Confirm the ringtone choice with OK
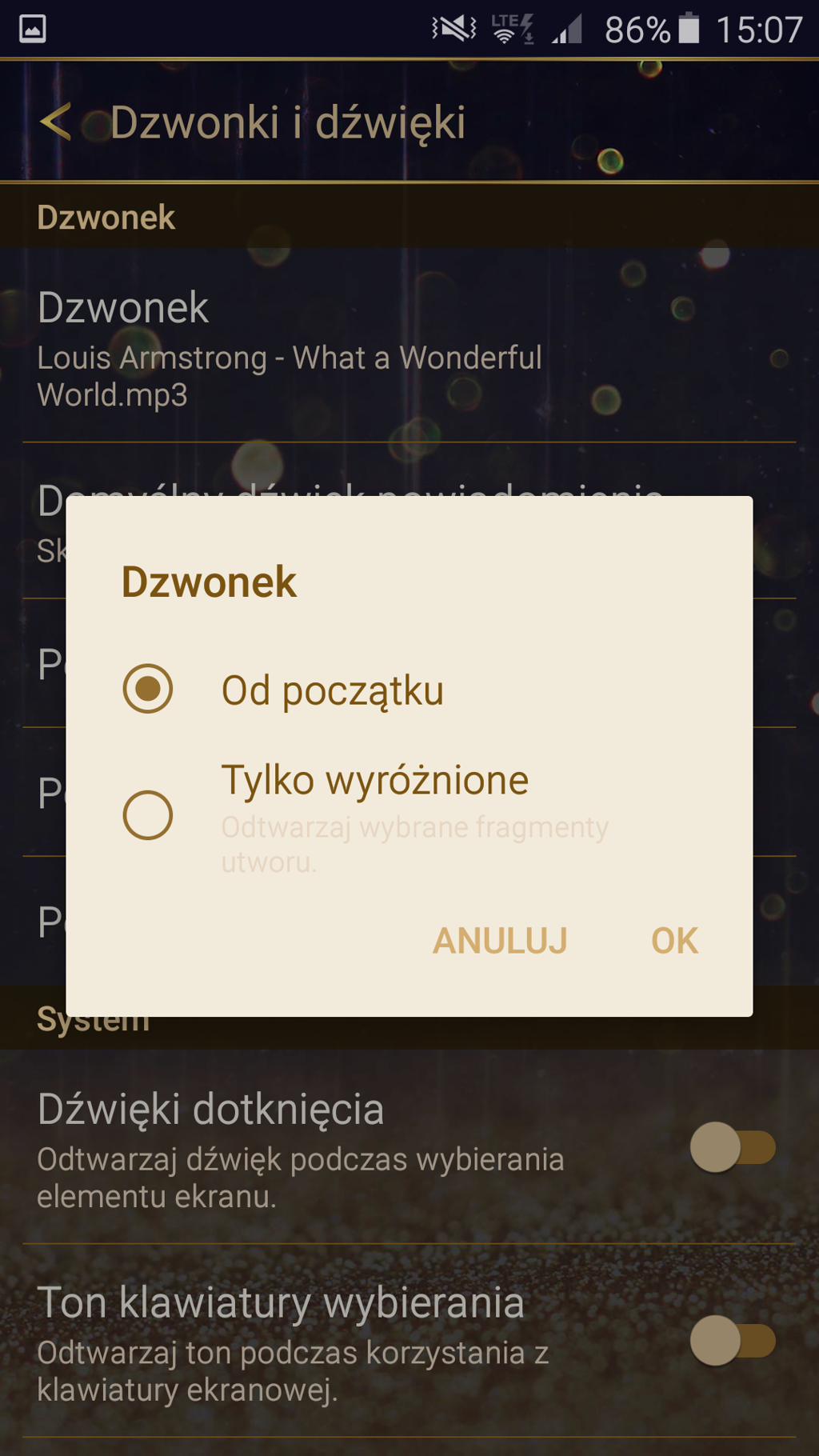This screenshot has height=1456, width=819. coord(674,941)
